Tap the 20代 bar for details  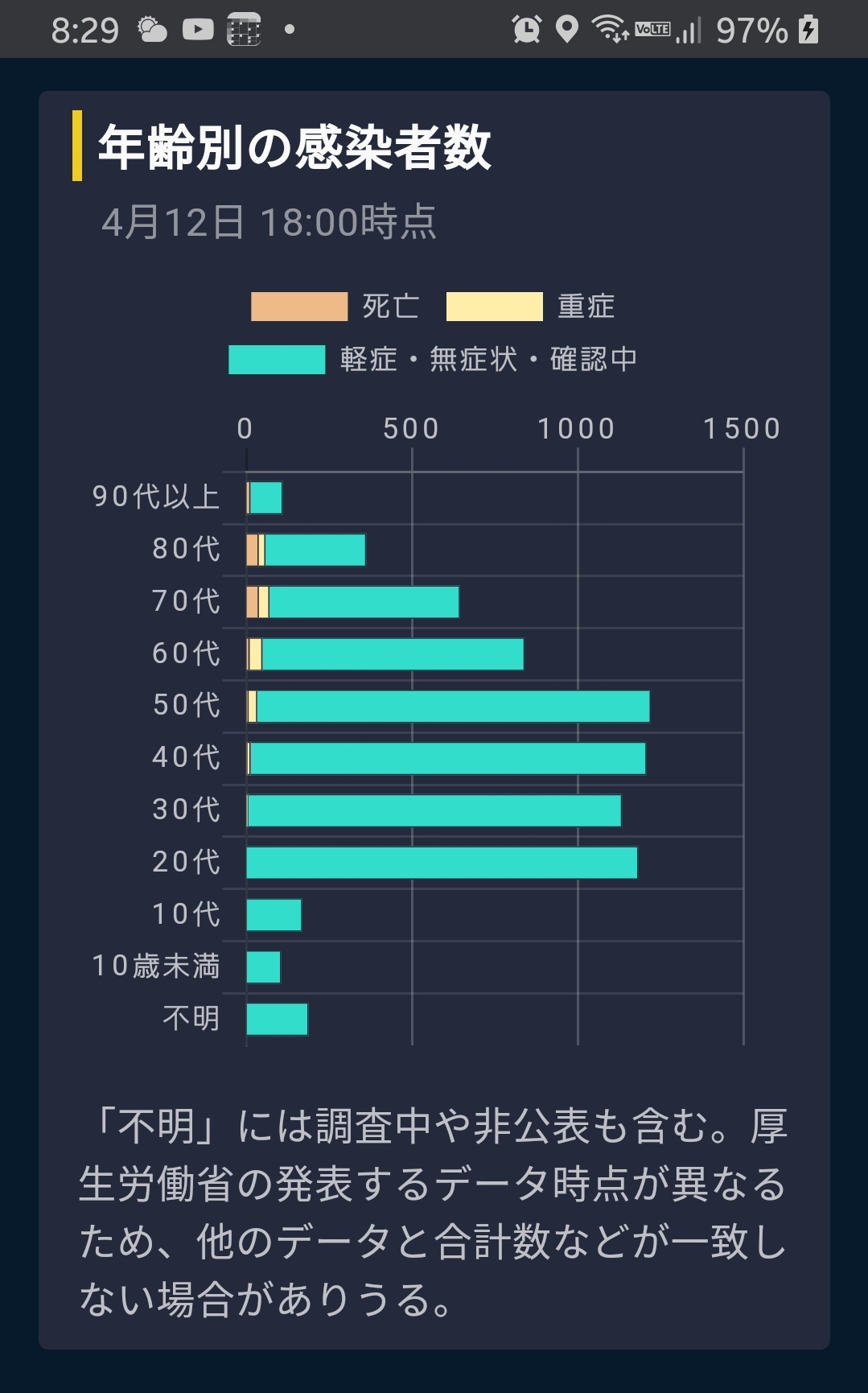tap(442, 863)
